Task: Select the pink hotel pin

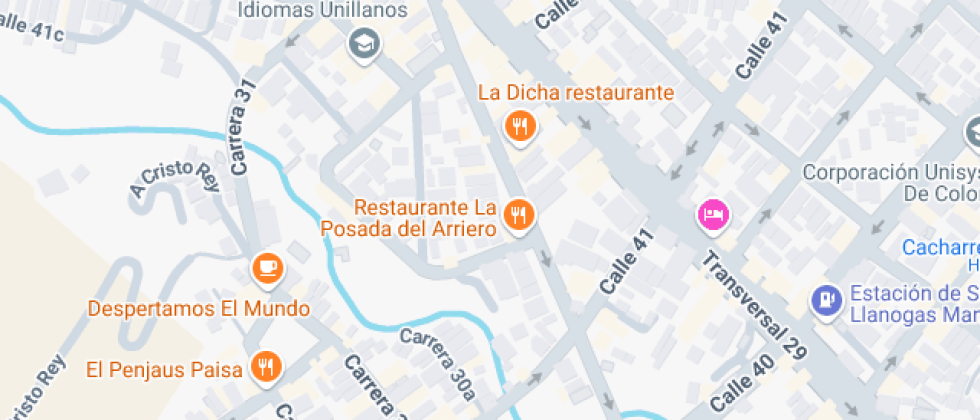Action: [x=713, y=213]
